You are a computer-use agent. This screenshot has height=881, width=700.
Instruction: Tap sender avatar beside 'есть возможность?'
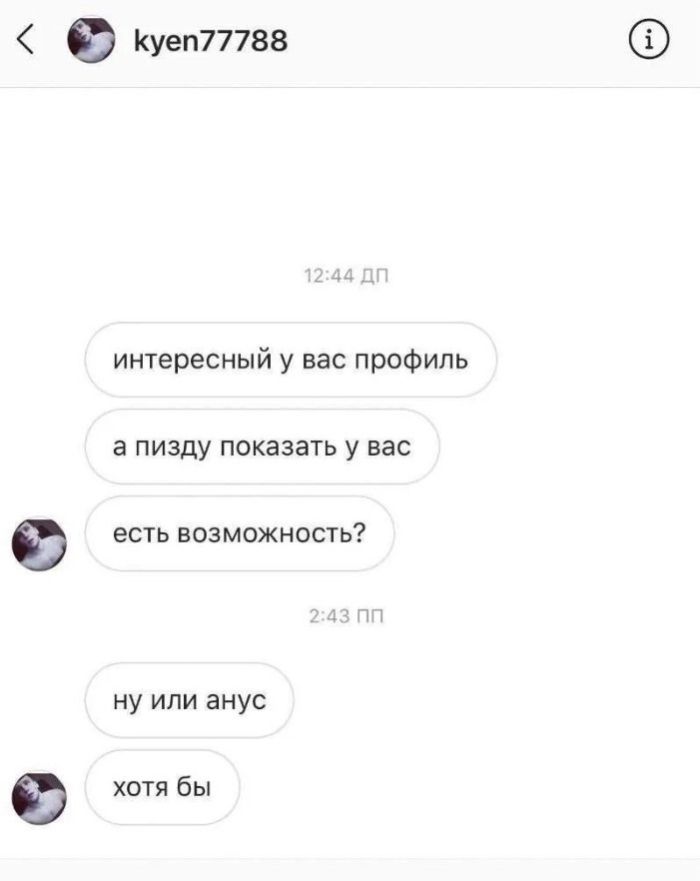coord(38,544)
